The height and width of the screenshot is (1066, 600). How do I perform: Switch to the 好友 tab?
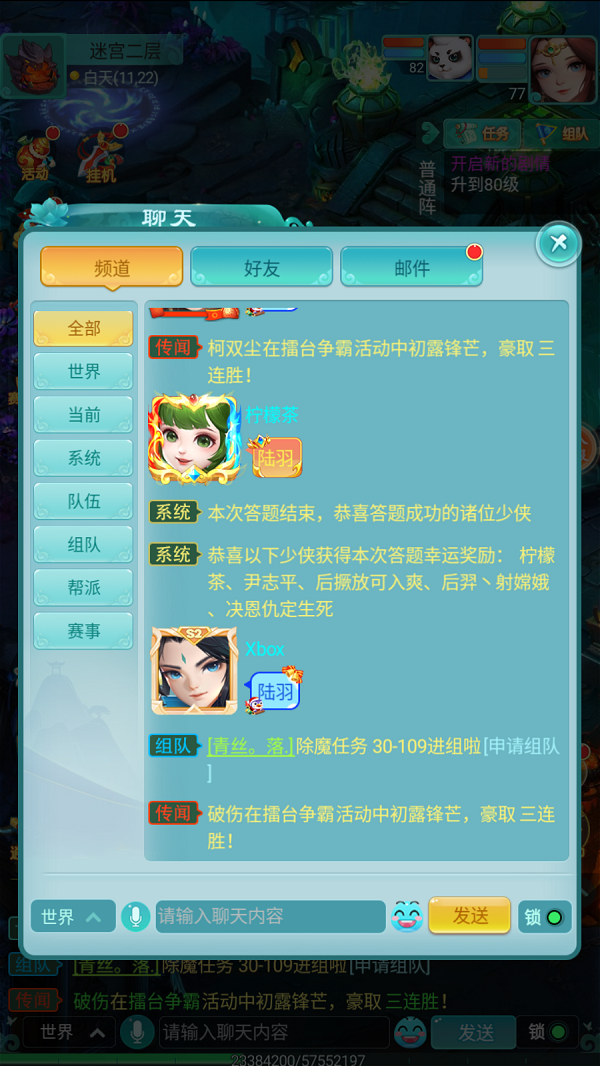click(261, 267)
